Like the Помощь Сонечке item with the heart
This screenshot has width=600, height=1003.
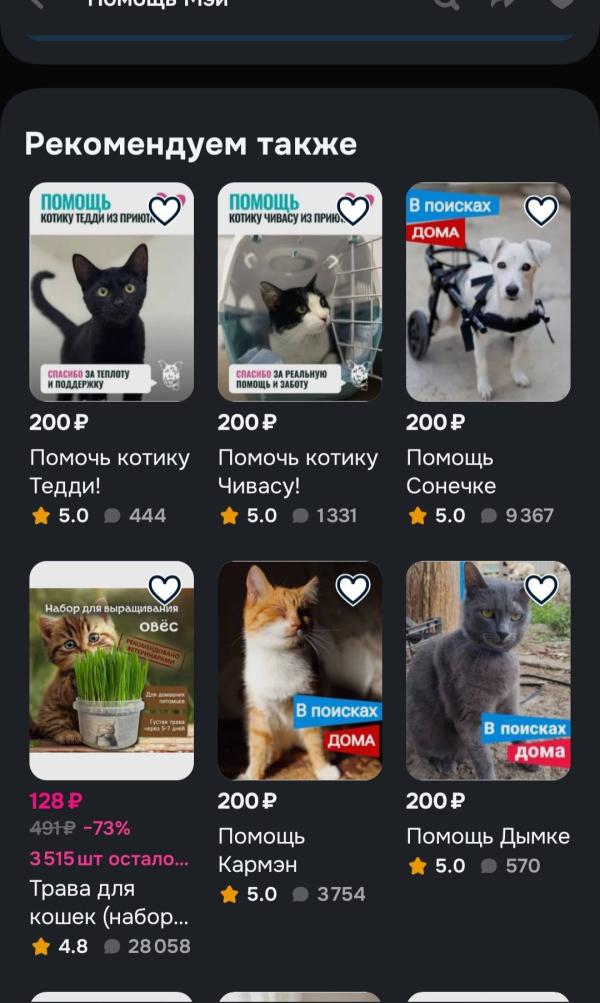[x=541, y=210]
